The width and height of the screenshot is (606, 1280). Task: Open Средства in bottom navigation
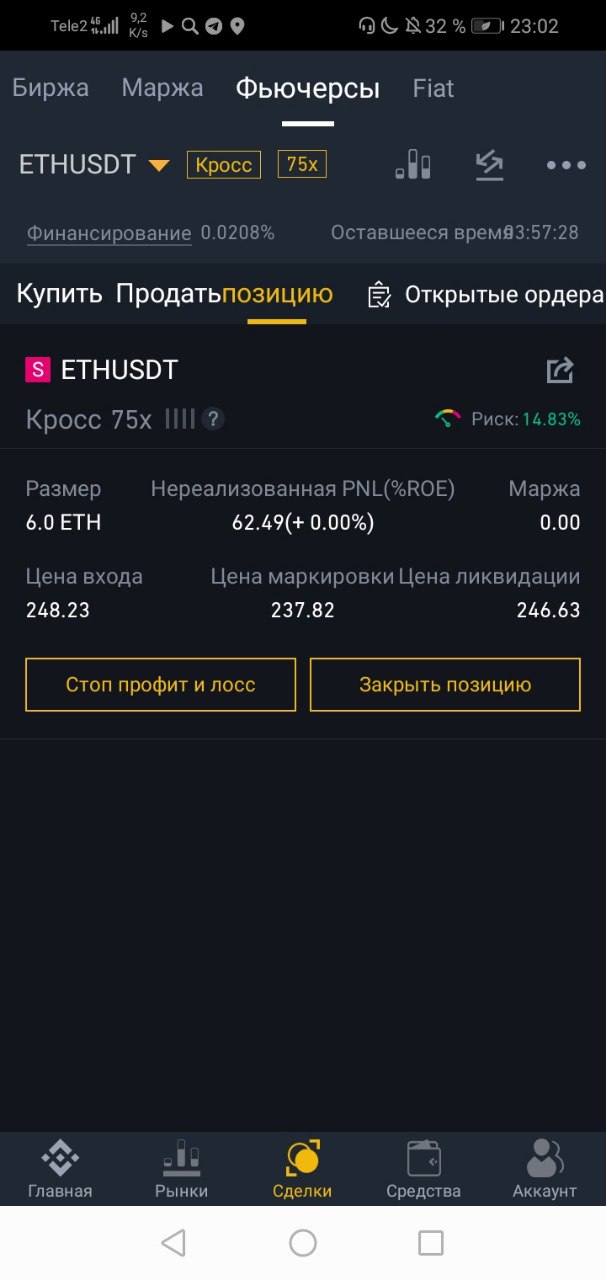tap(424, 1169)
